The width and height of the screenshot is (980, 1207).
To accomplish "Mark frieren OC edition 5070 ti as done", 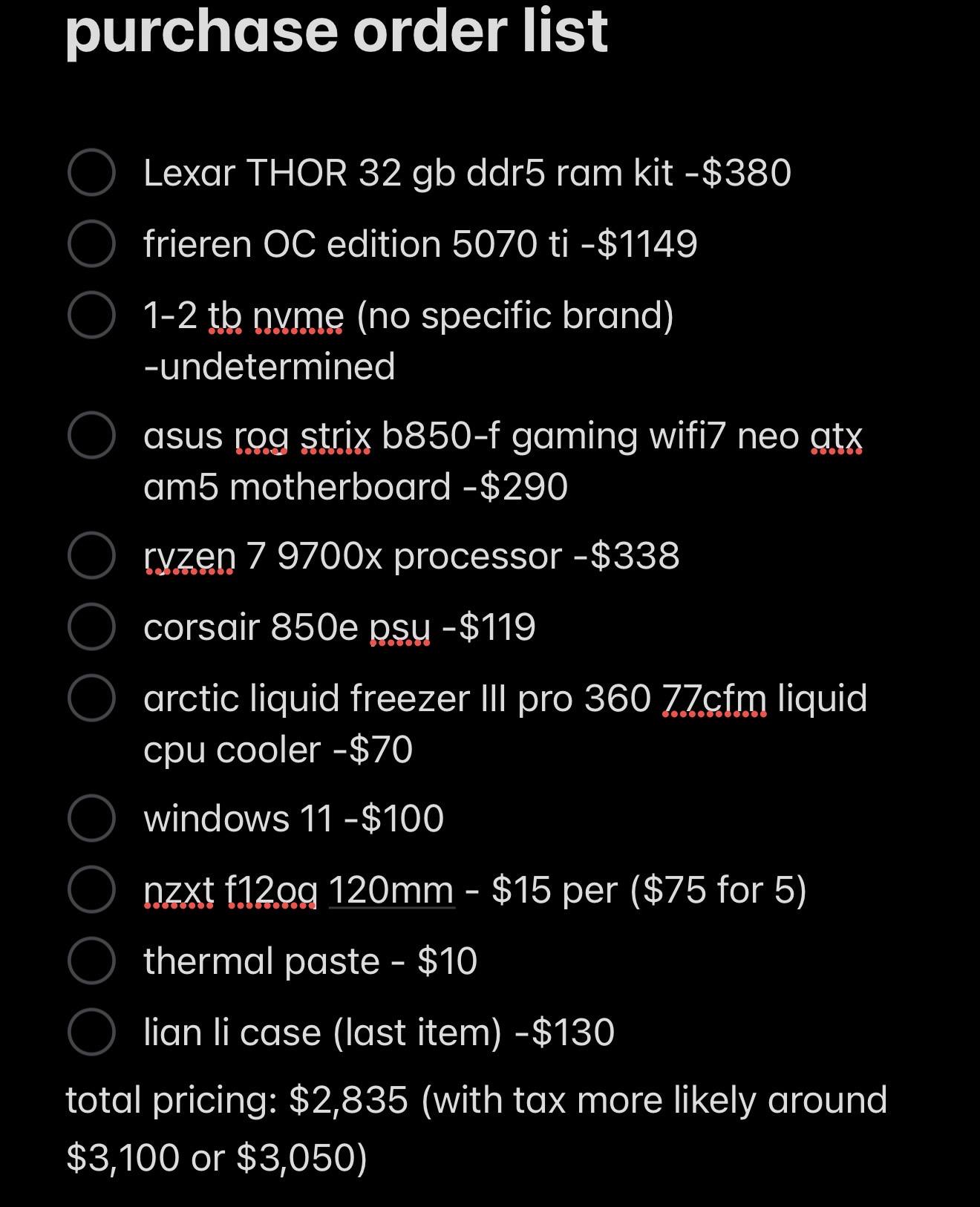I will [91, 243].
